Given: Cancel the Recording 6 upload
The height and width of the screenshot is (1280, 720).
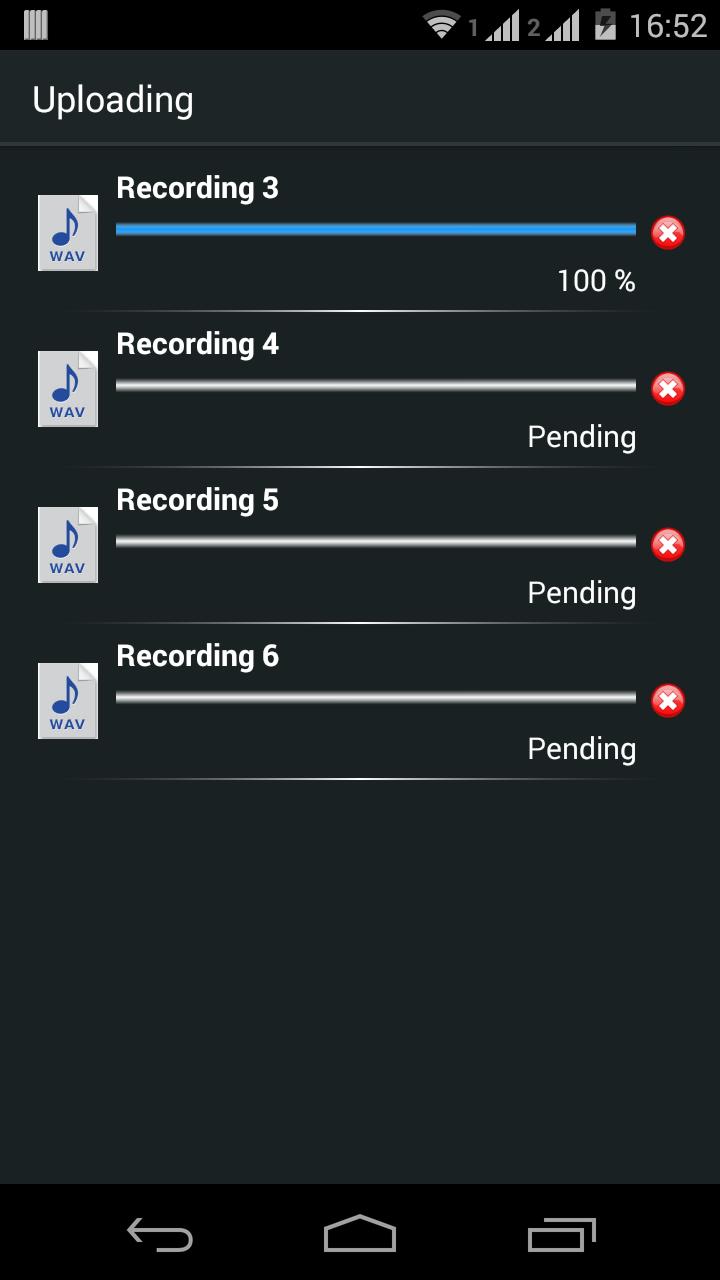Looking at the screenshot, I should tap(668, 701).
